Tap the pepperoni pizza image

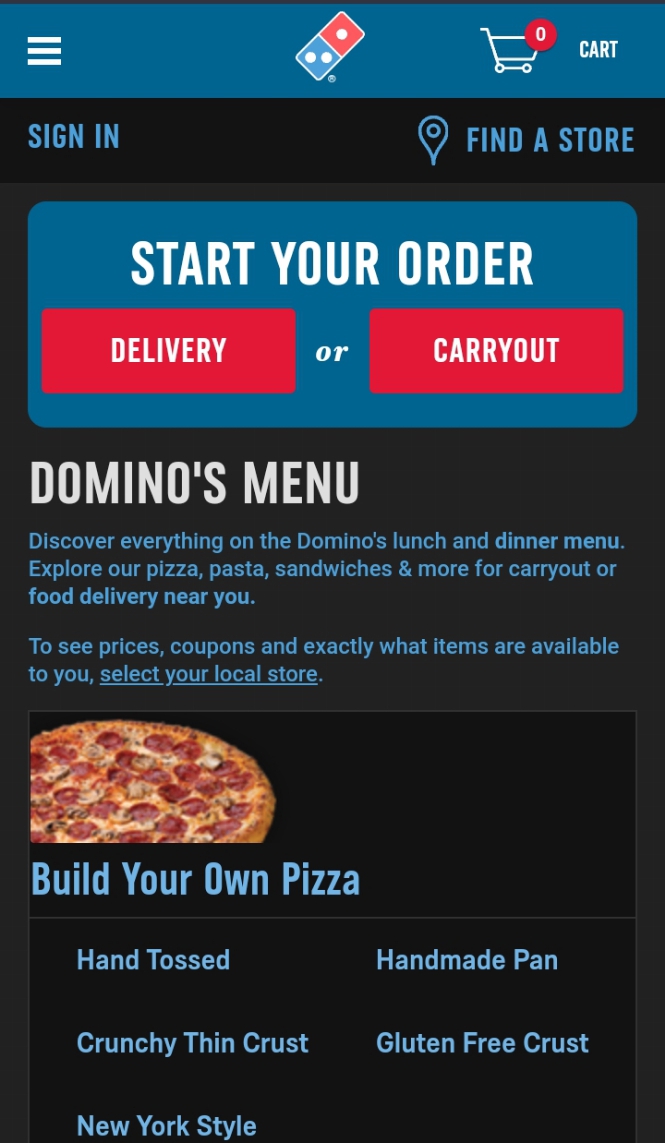(x=152, y=783)
